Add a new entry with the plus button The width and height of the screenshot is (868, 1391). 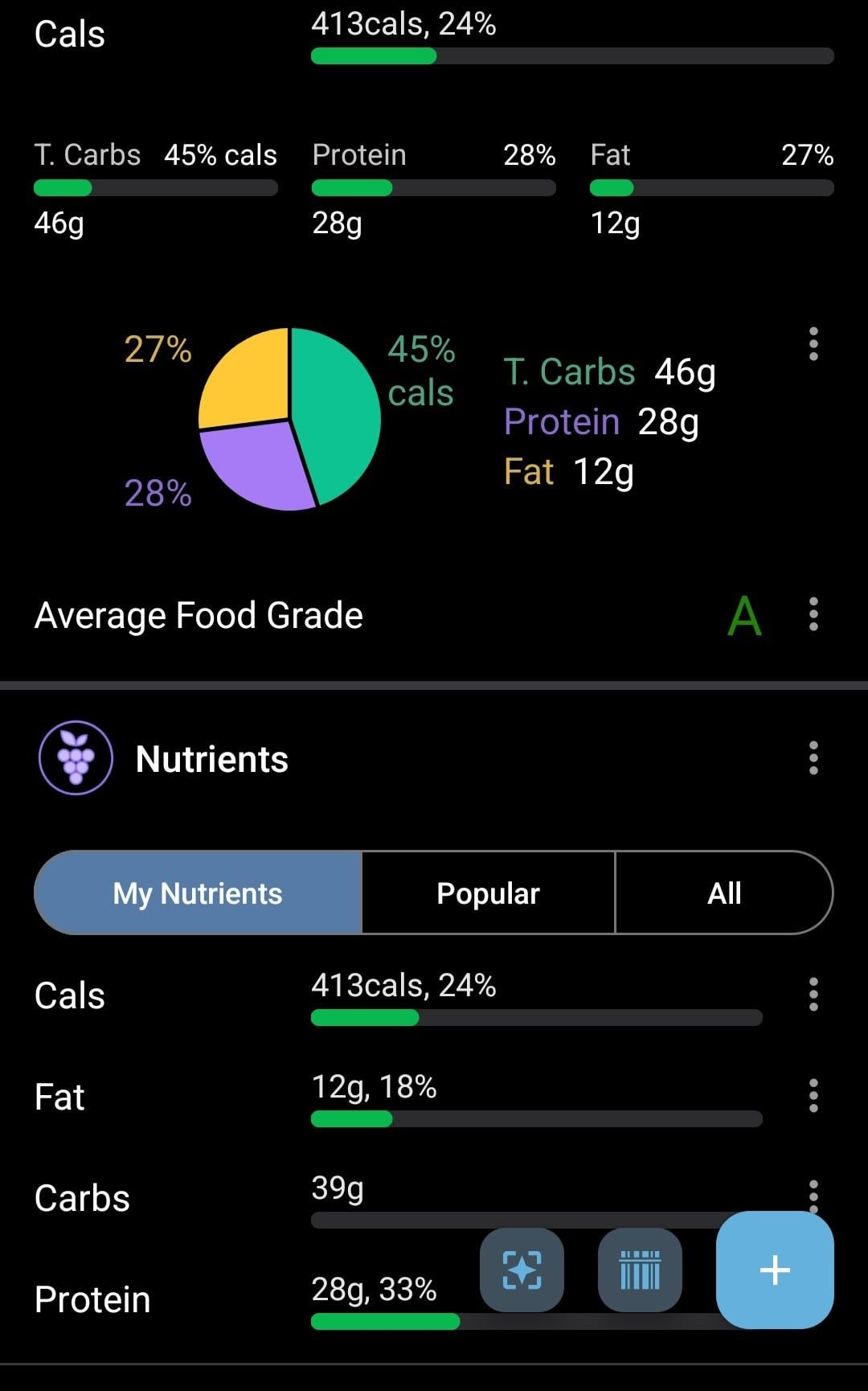(775, 1270)
